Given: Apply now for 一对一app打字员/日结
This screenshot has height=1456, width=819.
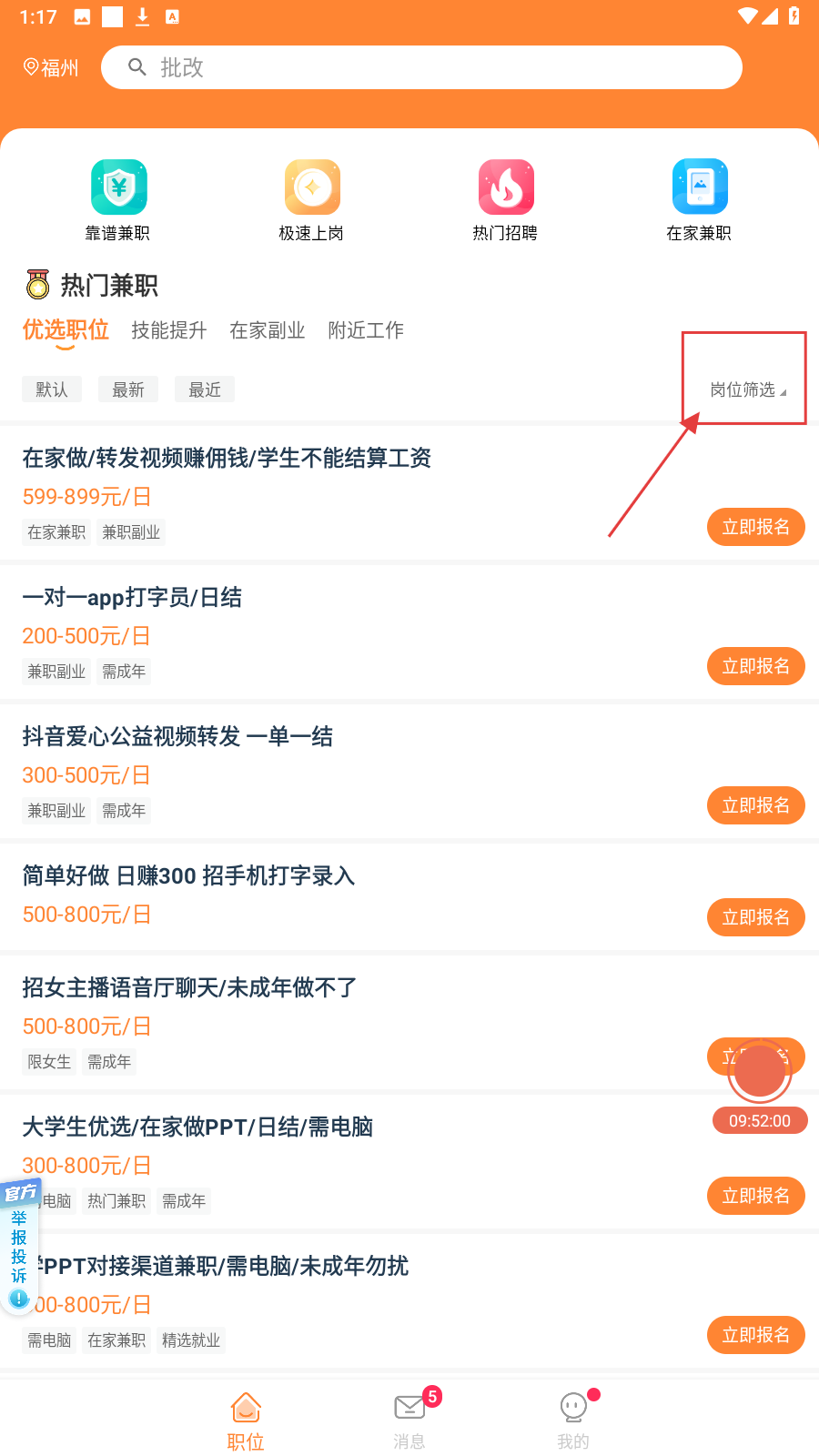Looking at the screenshot, I should click(755, 666).
